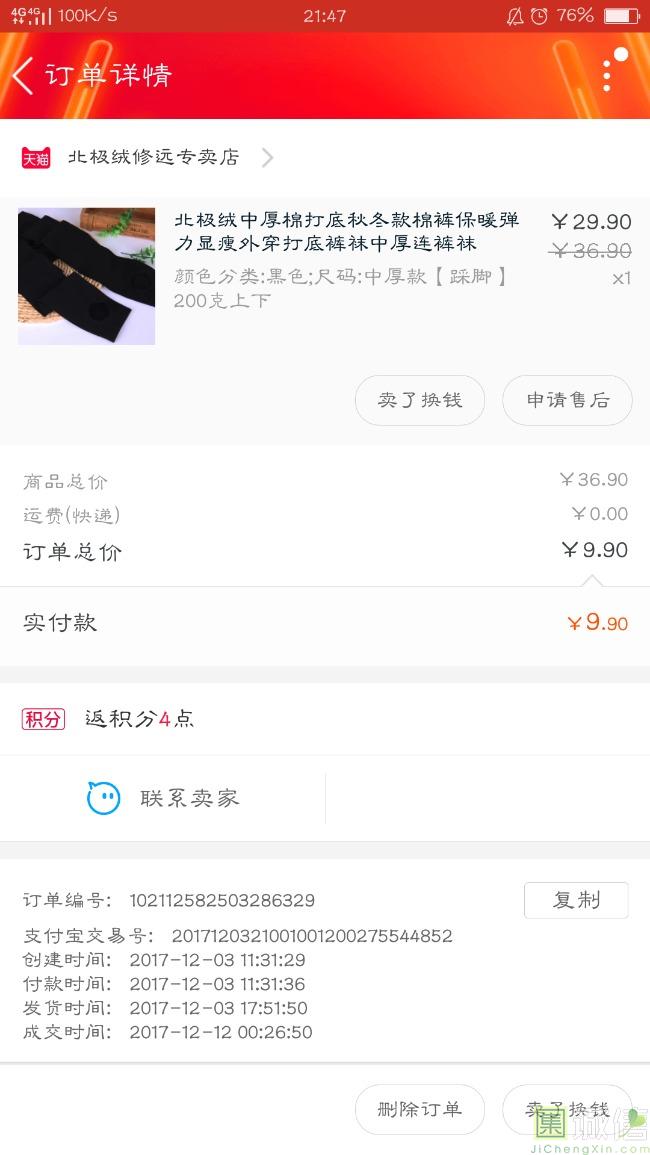Open the three-dot overflow menu
Viewport: 650px width, 1155px height.
[608, 75]
